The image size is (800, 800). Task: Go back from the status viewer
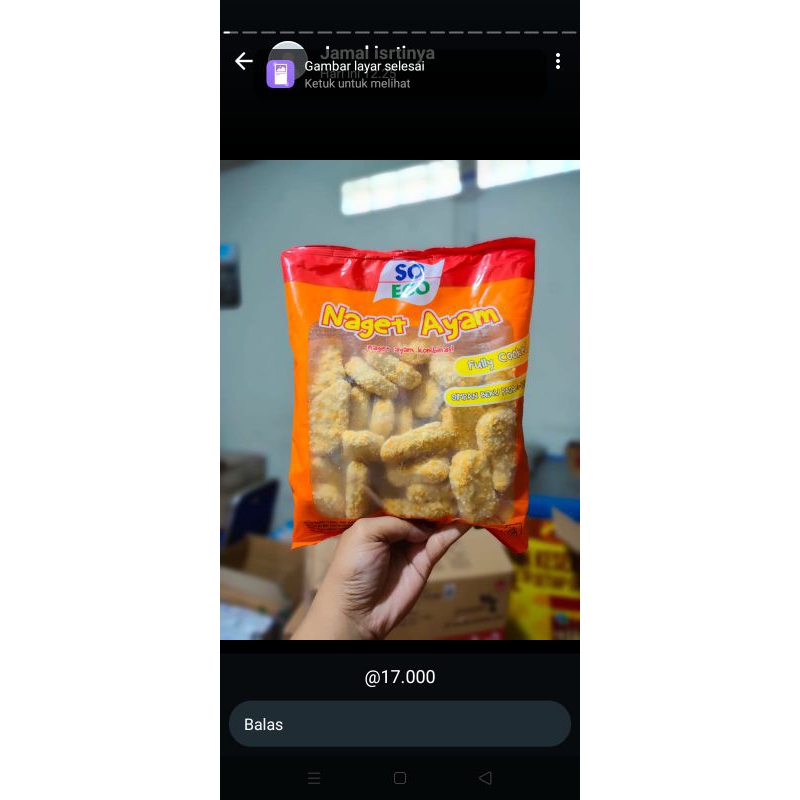pyautogui.click(x=244, y=62)
